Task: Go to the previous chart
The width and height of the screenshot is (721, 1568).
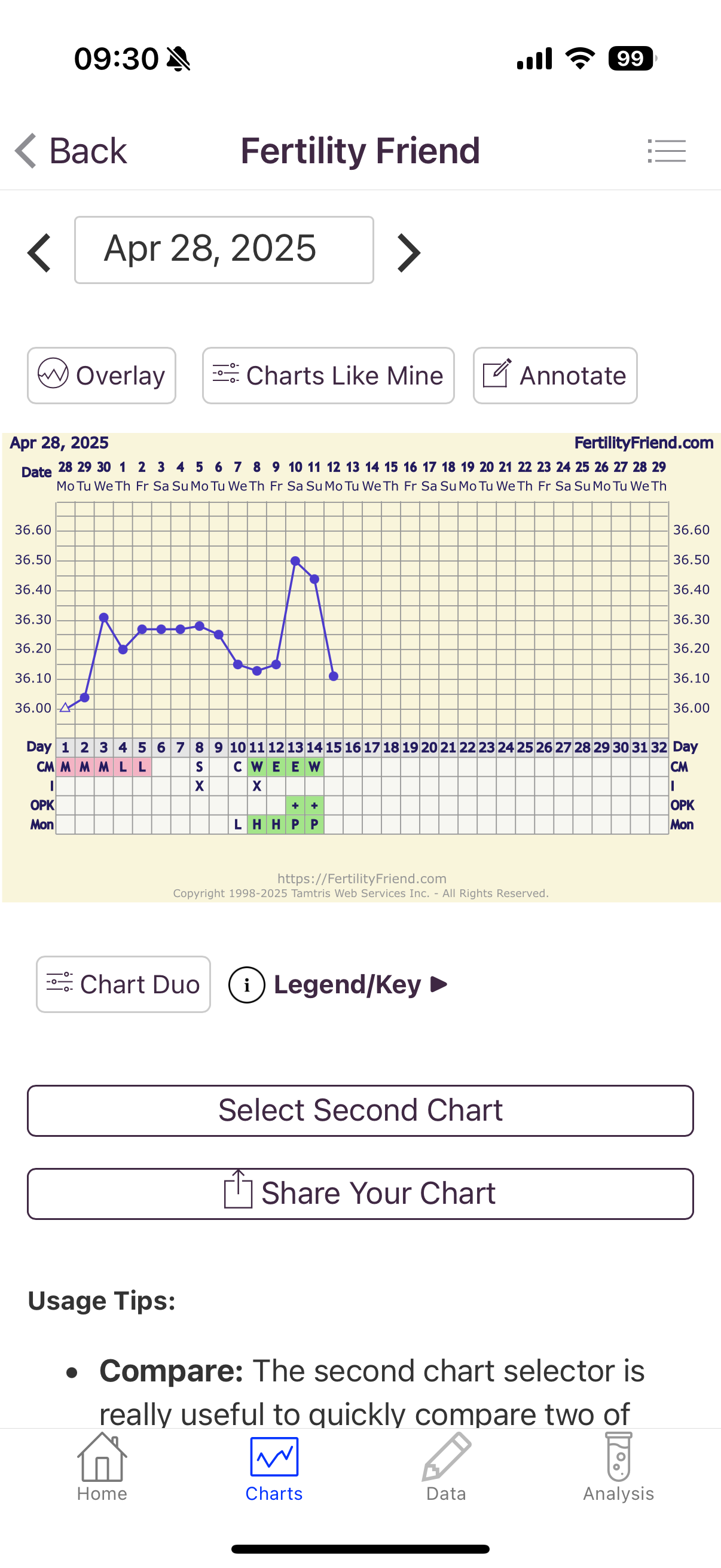Action: tap(39, 252)
